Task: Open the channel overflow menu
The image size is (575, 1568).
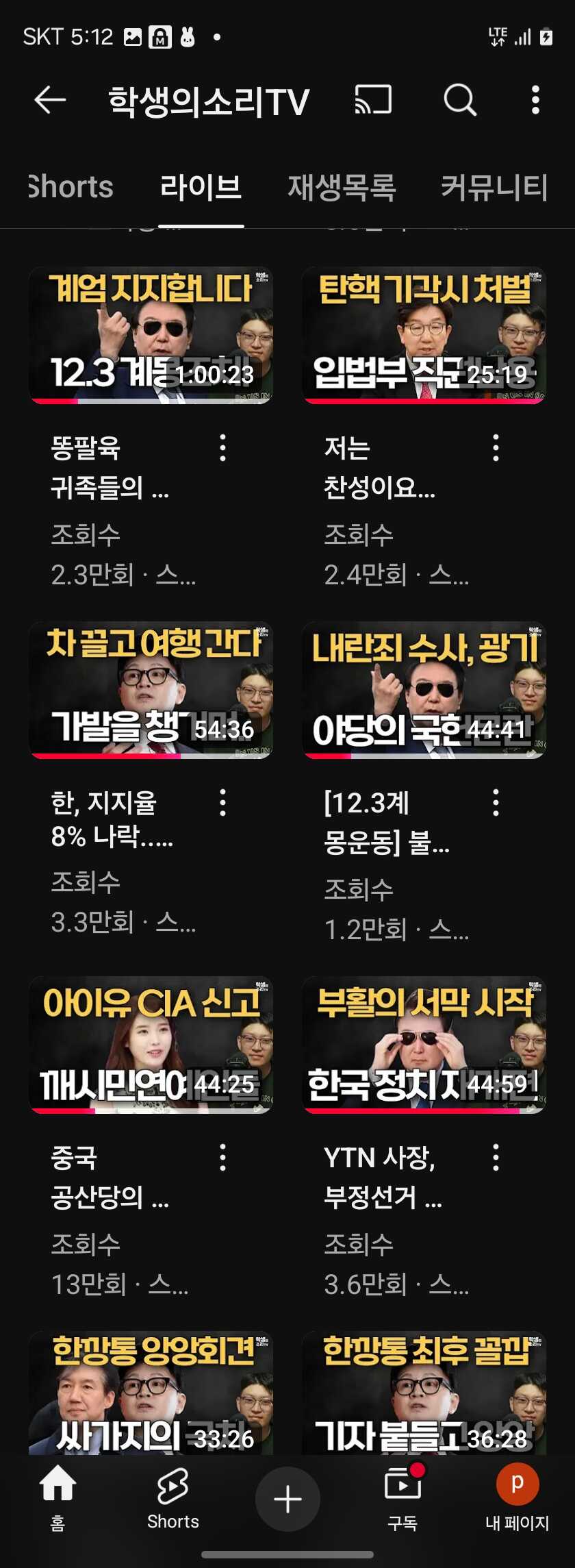Action: point(535,101)
